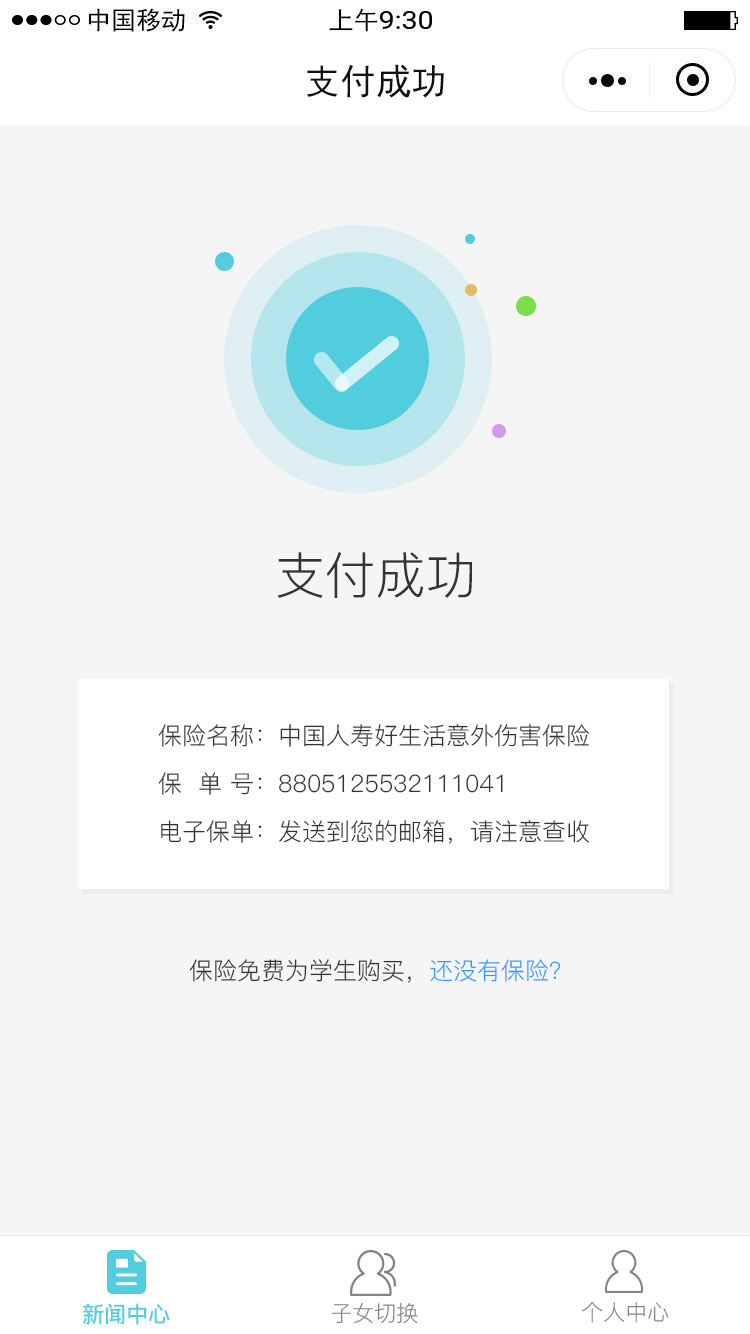
Task: Open the 还没有保险? link
Action: (495, 970)
